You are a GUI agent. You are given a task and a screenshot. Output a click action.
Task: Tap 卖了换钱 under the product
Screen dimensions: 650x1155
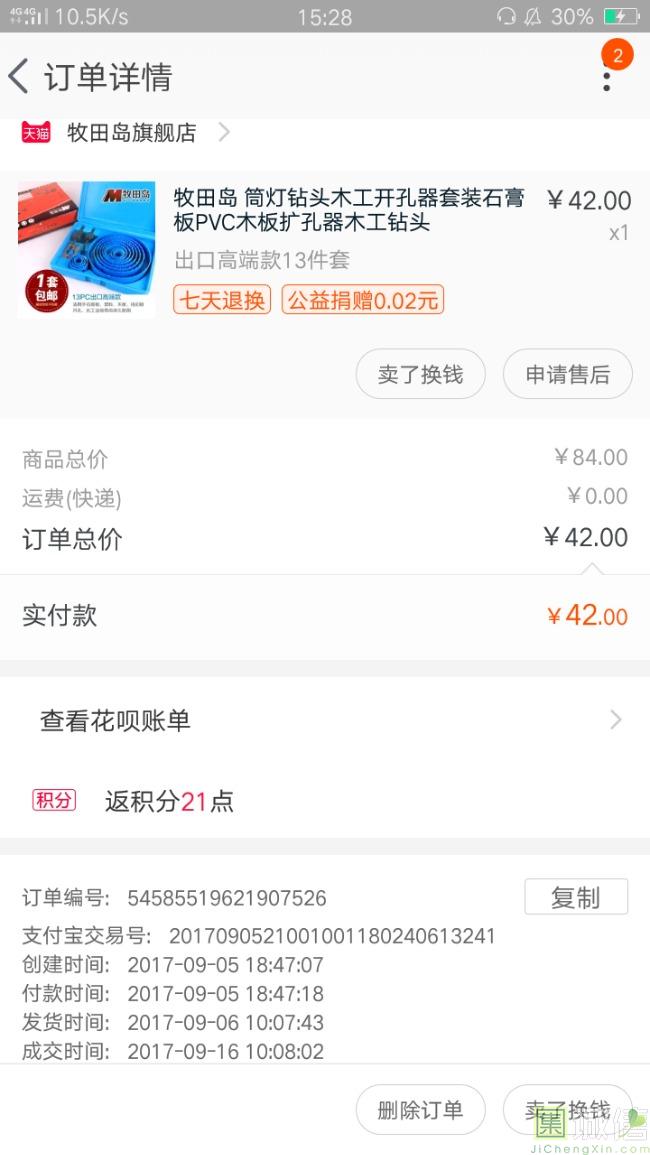[x=420, y=374]
